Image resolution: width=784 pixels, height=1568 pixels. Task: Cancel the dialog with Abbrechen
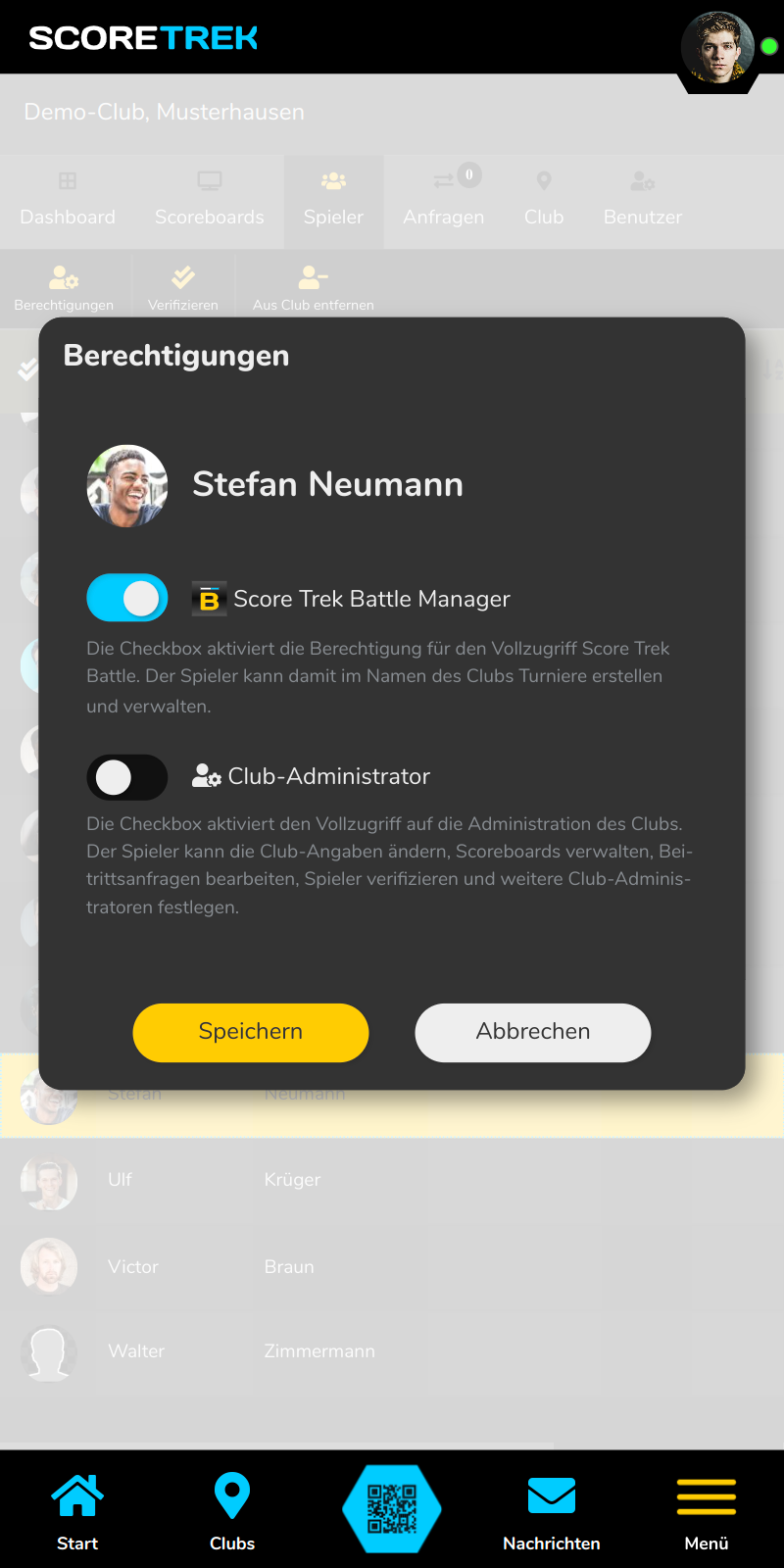[x=533, y=1032]
